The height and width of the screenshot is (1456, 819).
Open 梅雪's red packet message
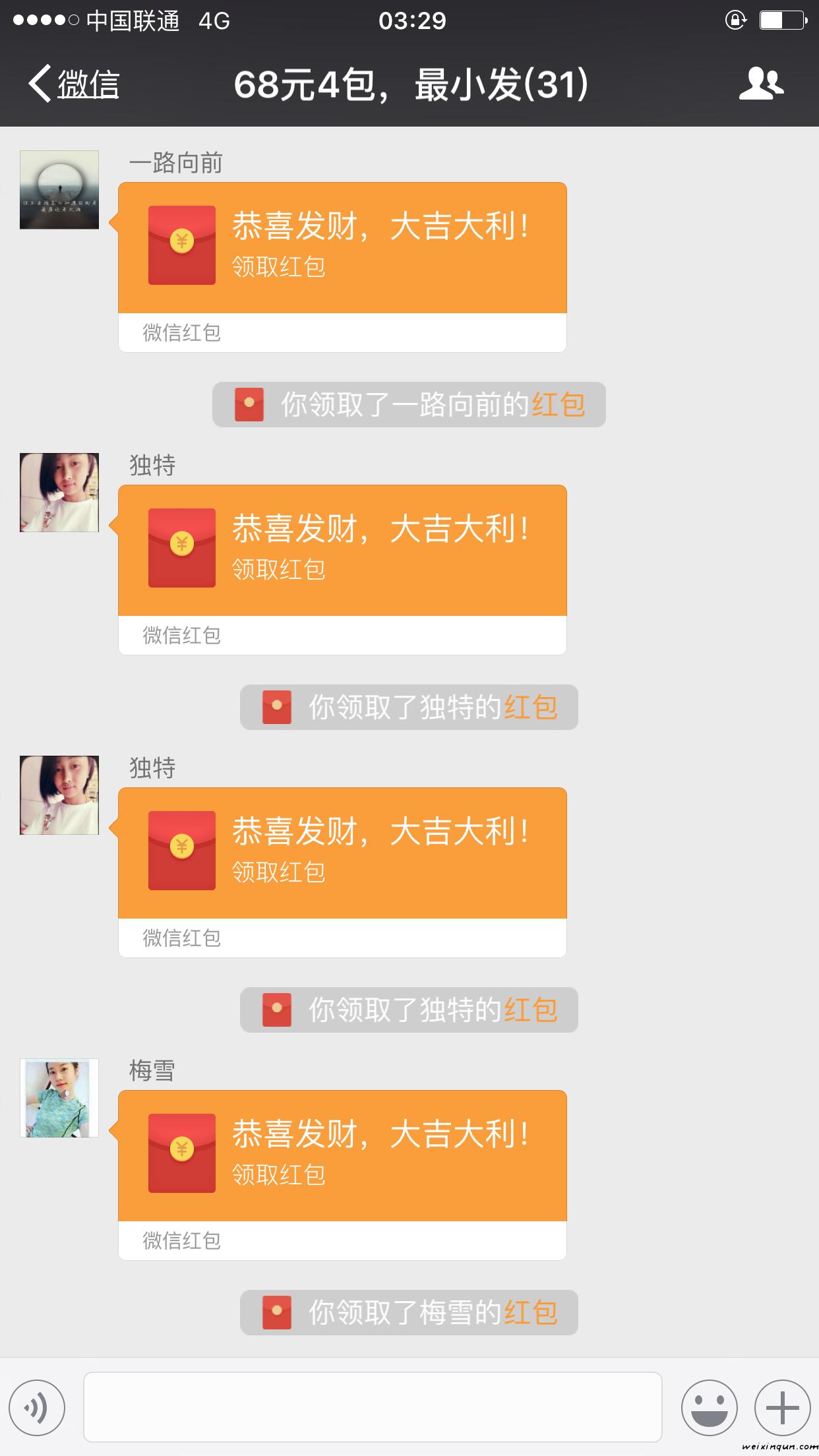(342, 1156)
